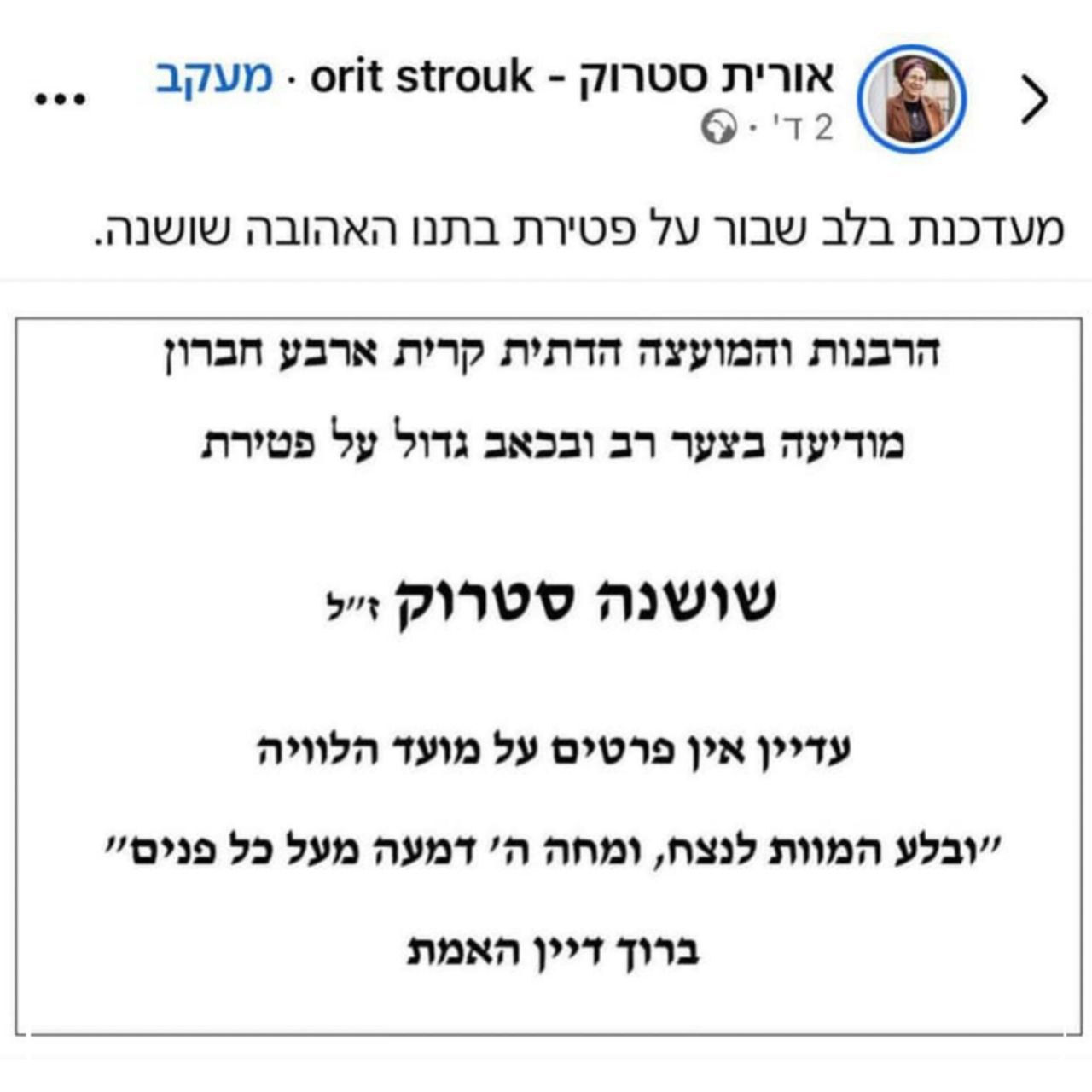Go back using the arrow
This screenshot has height=1092, width=1092.
pos(1034,100)
